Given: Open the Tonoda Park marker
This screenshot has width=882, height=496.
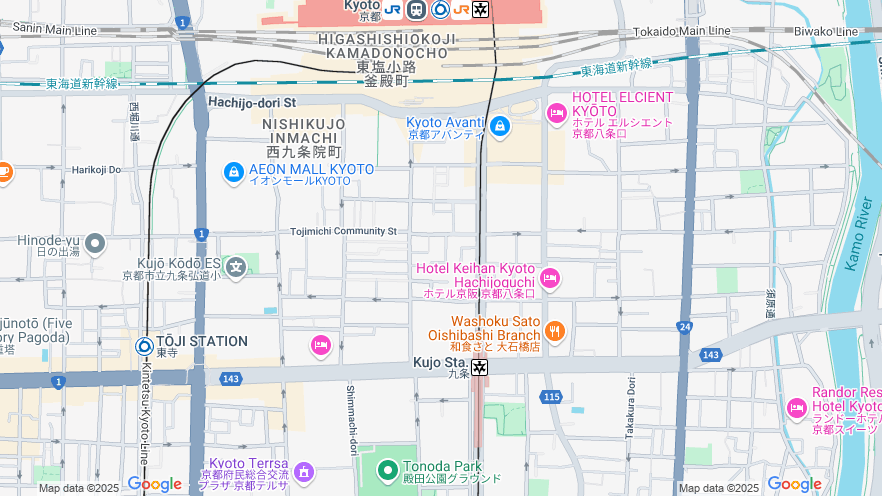Looking at the screenshot, I should click(x=388, y=468).
